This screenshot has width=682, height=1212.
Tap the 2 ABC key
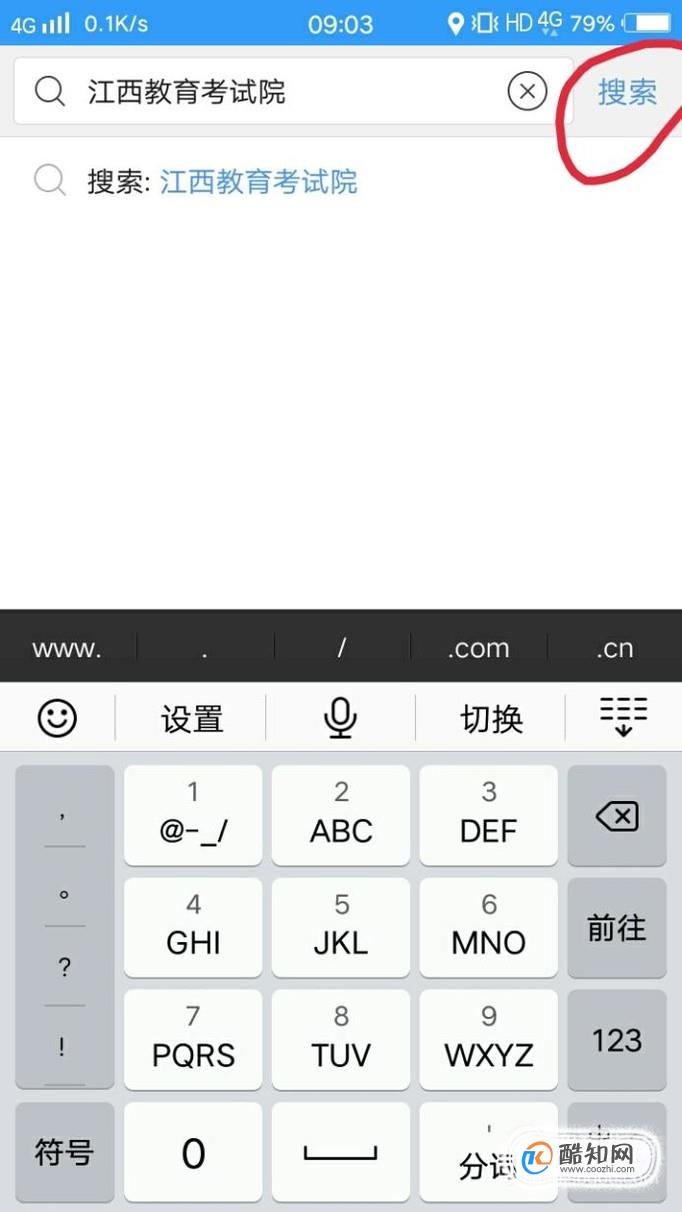click(x=341, y=816)
